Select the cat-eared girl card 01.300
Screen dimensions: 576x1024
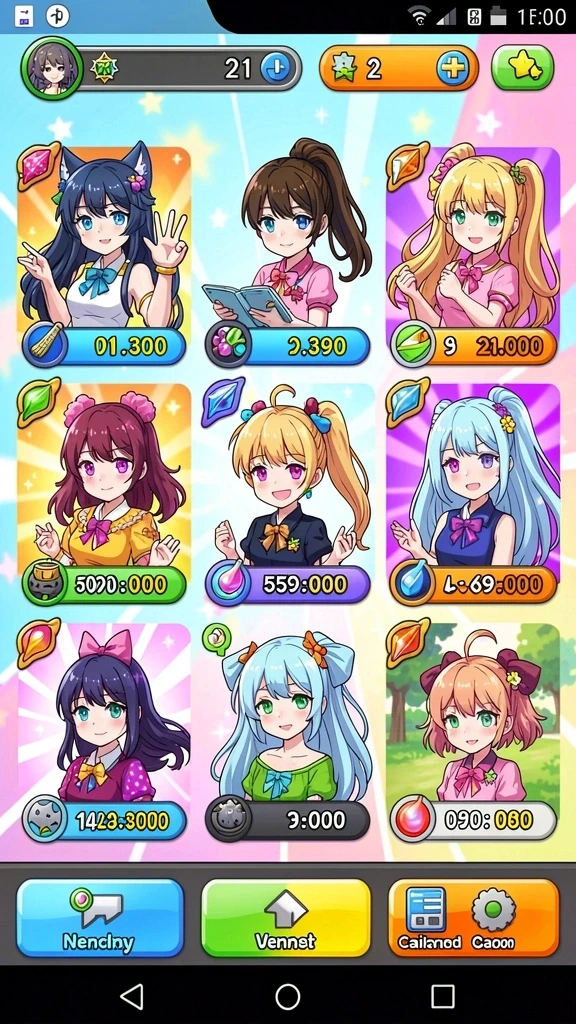point(104,255)
